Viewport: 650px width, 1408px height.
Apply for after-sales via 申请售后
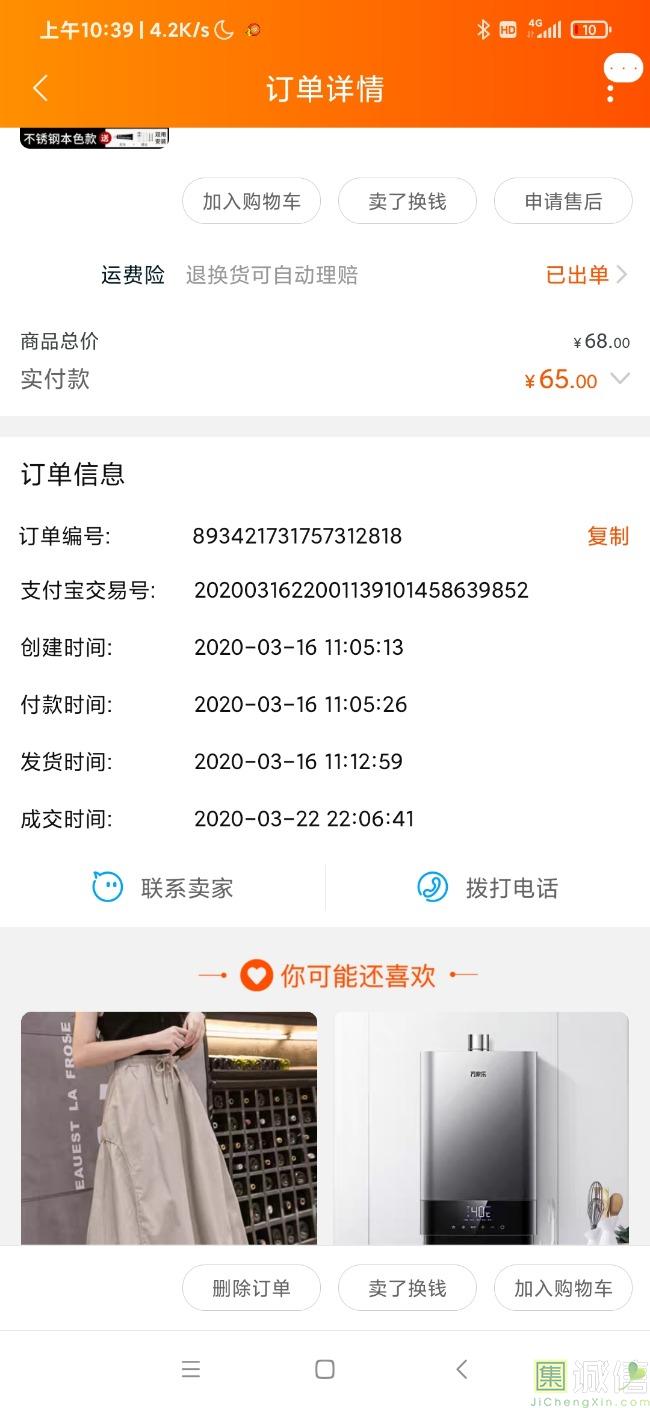point(563,201)
